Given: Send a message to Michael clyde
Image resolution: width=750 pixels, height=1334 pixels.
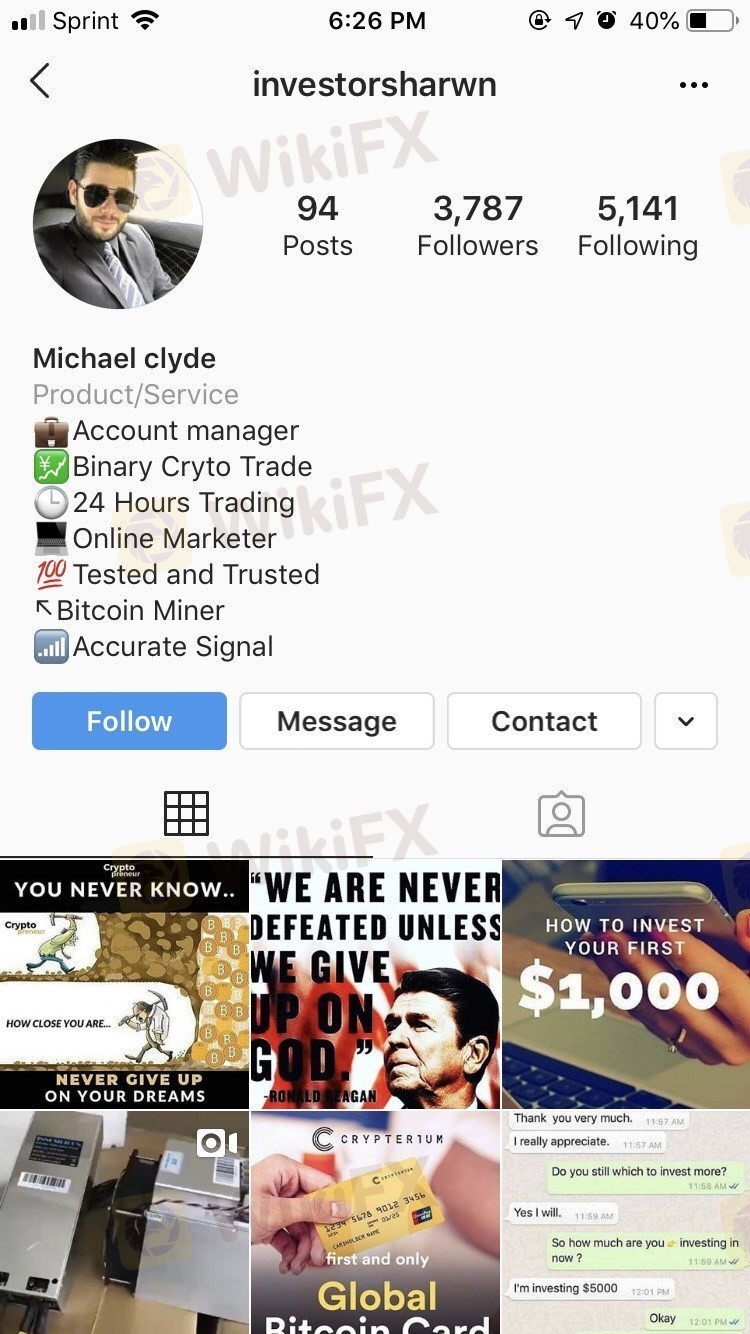Looking at the screenshot, I should (x=337, y=721).
